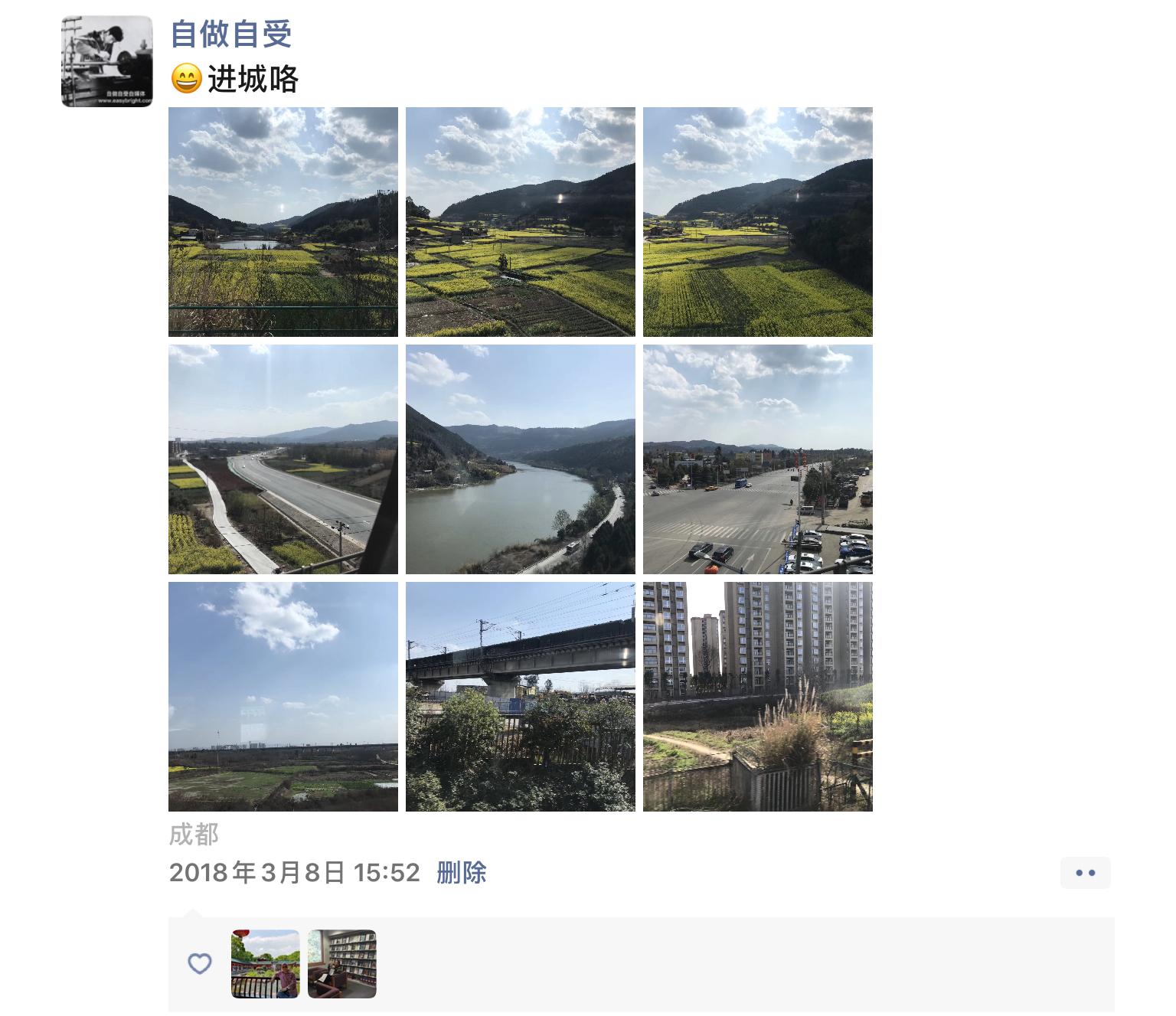Open the high-rise apartment buildings photo
Image resolution: width=1176 pixels, height=1016 pixels.
[x=758, y=697]
